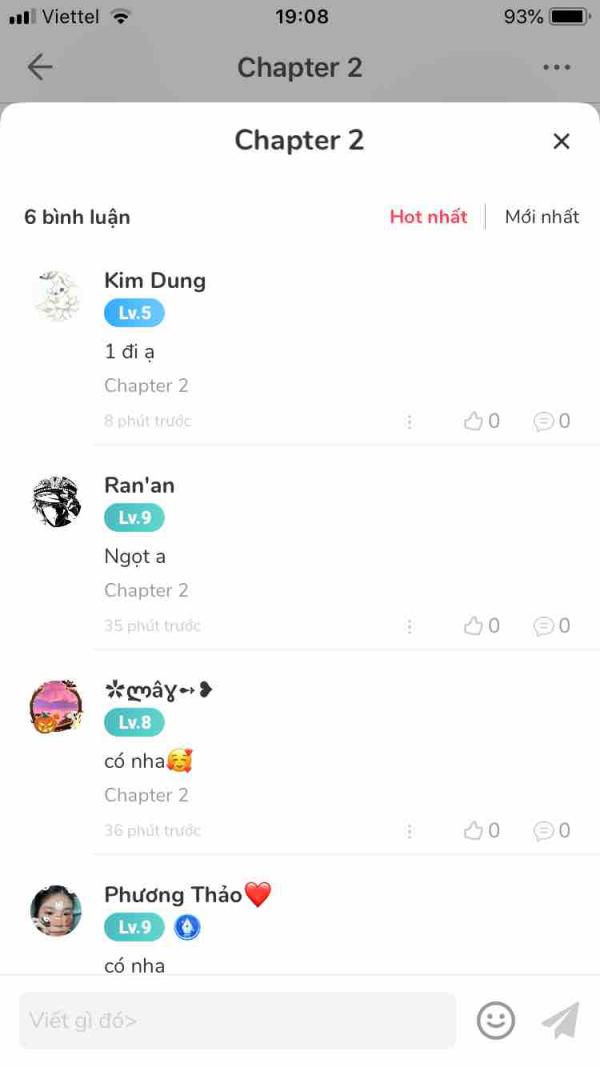
Task: Select the Hot nhất sort
Action: (429, 217)
